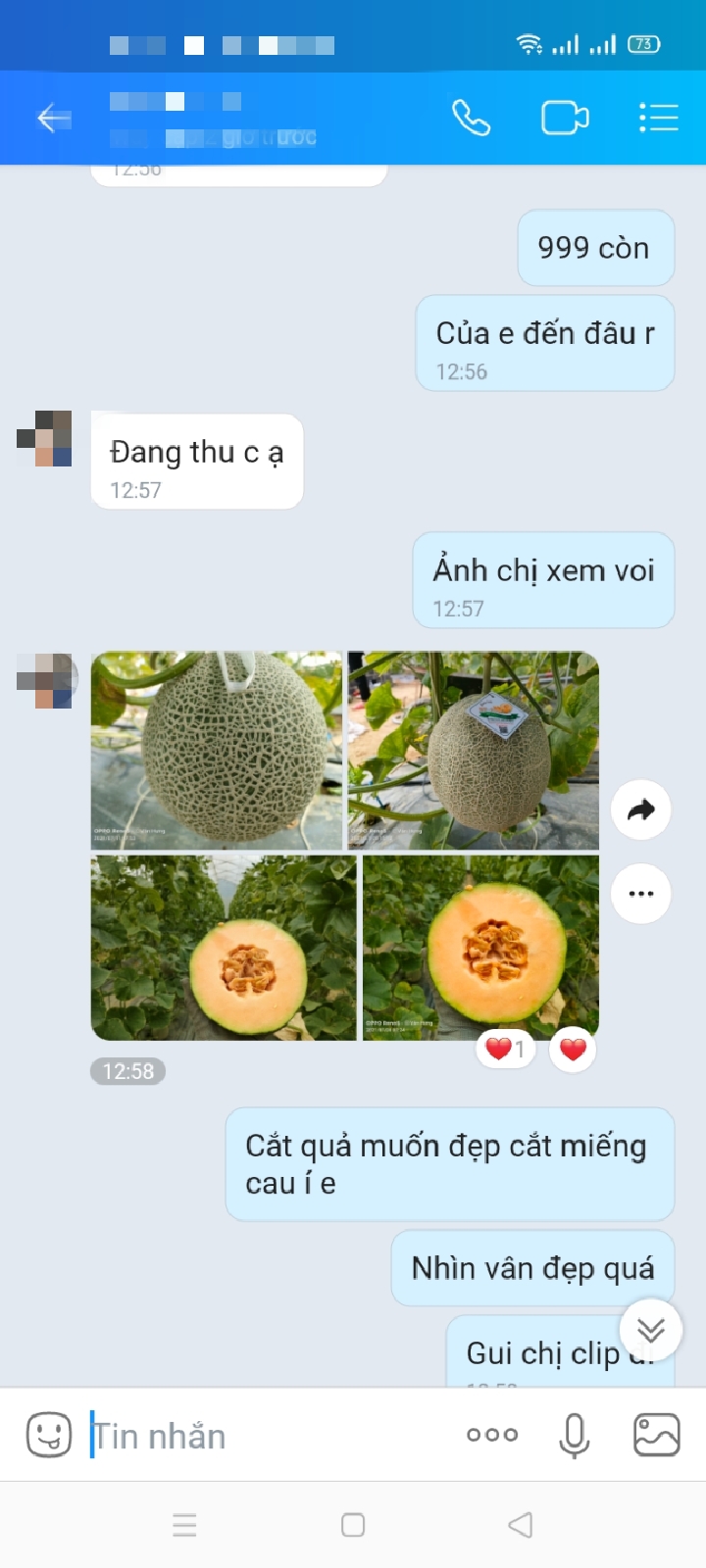Focus the Tin nhắn message field
This screenshot has width=706, height=1568.
tap(265, 1436)
